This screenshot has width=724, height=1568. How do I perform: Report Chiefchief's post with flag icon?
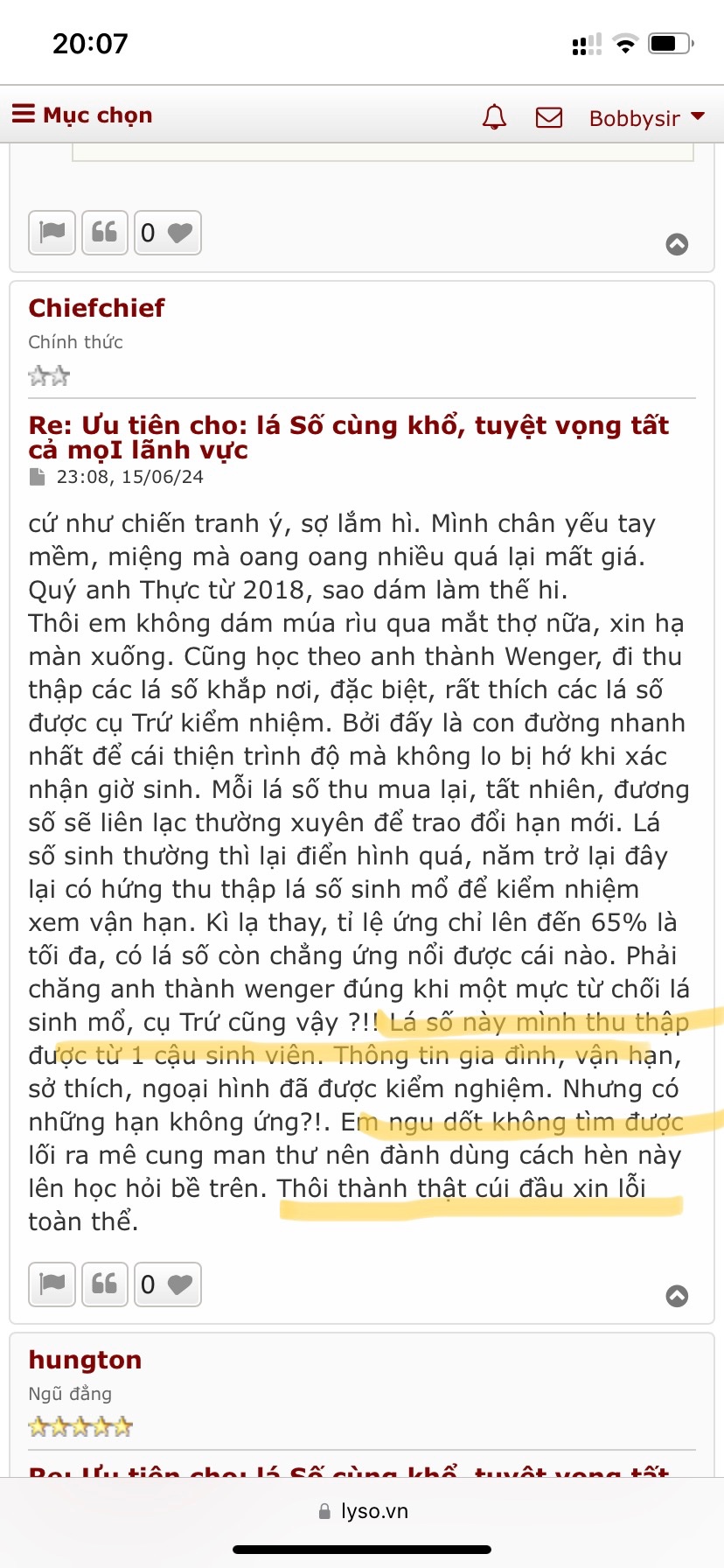pyautogui.click(x=52, y=1284)
